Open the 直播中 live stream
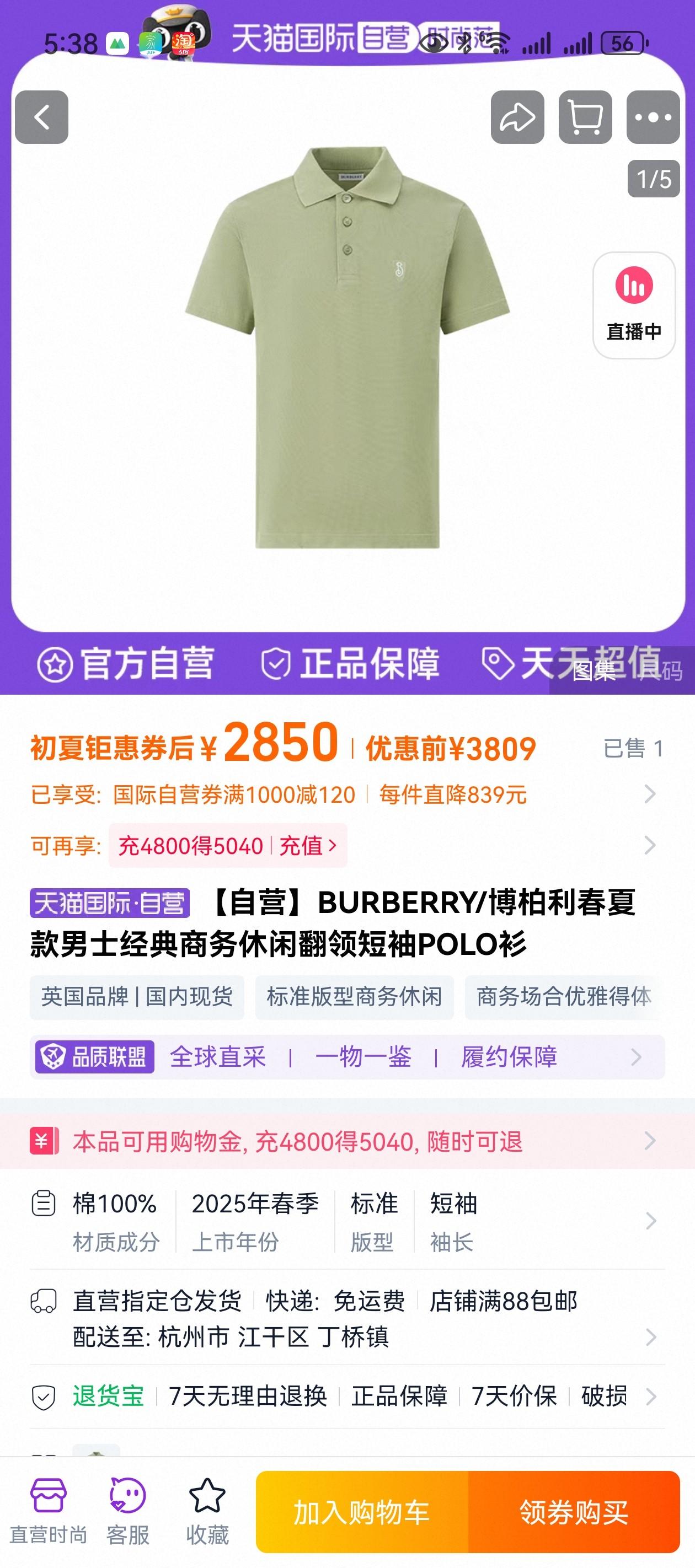The image size is (695, 1568). (x=633, y=305)
